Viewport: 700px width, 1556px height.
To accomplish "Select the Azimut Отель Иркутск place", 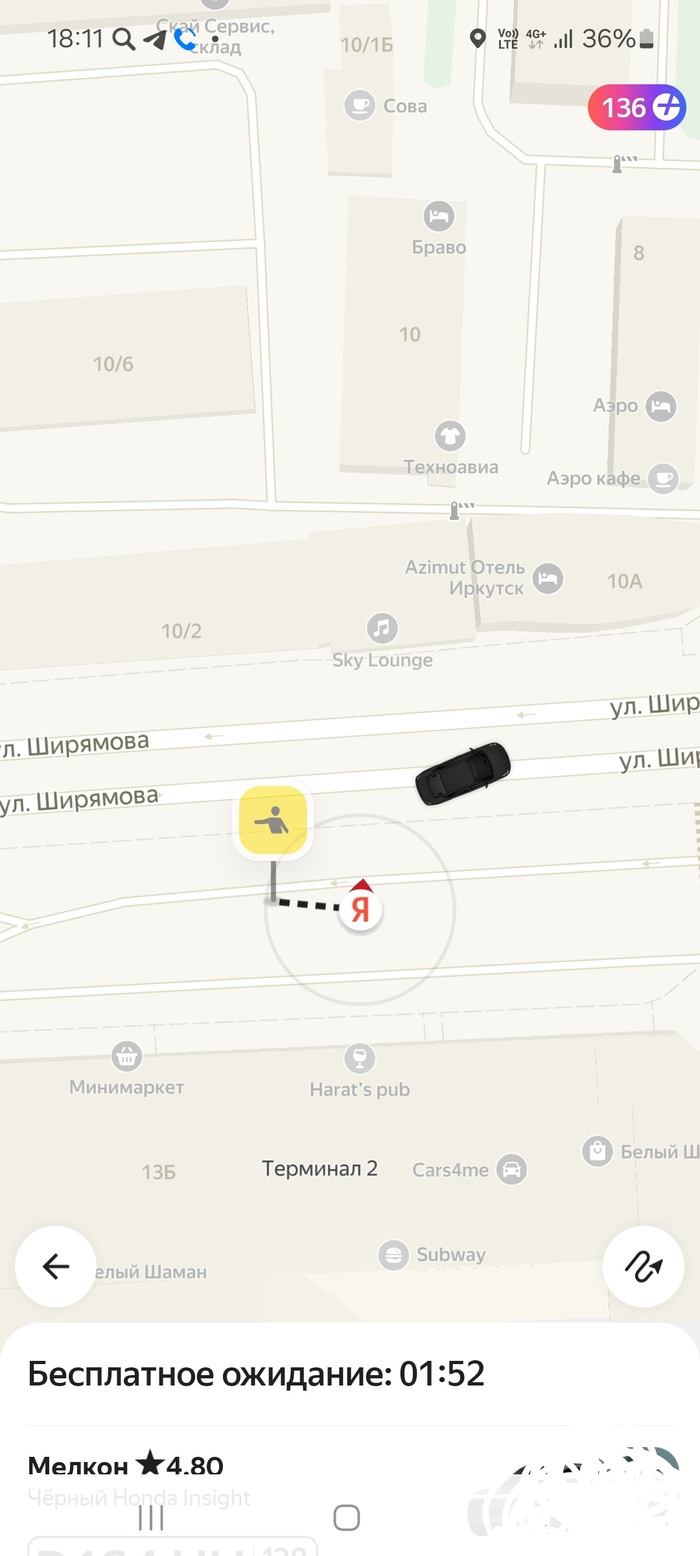I will tap(546, 578).
